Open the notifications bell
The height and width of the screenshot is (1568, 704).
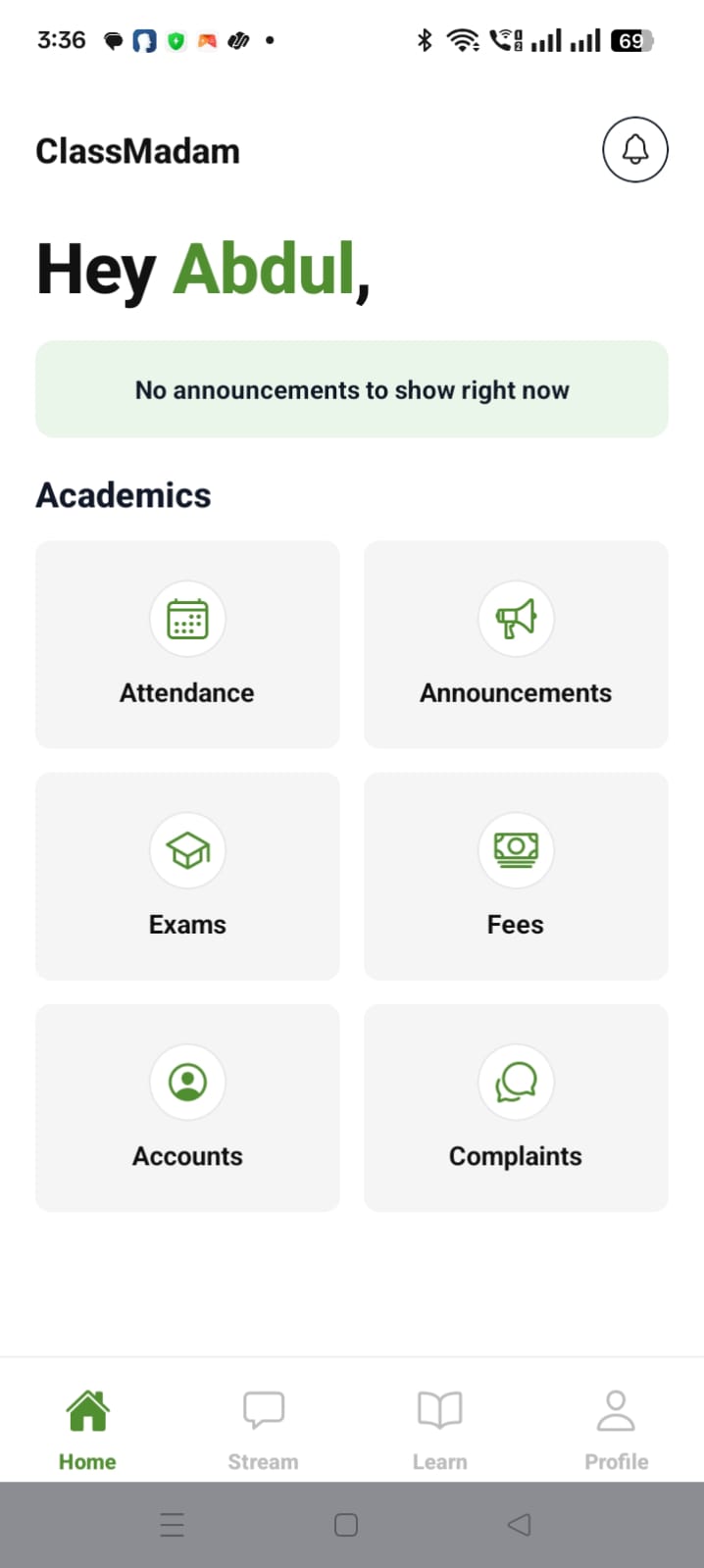click(634, 150)
